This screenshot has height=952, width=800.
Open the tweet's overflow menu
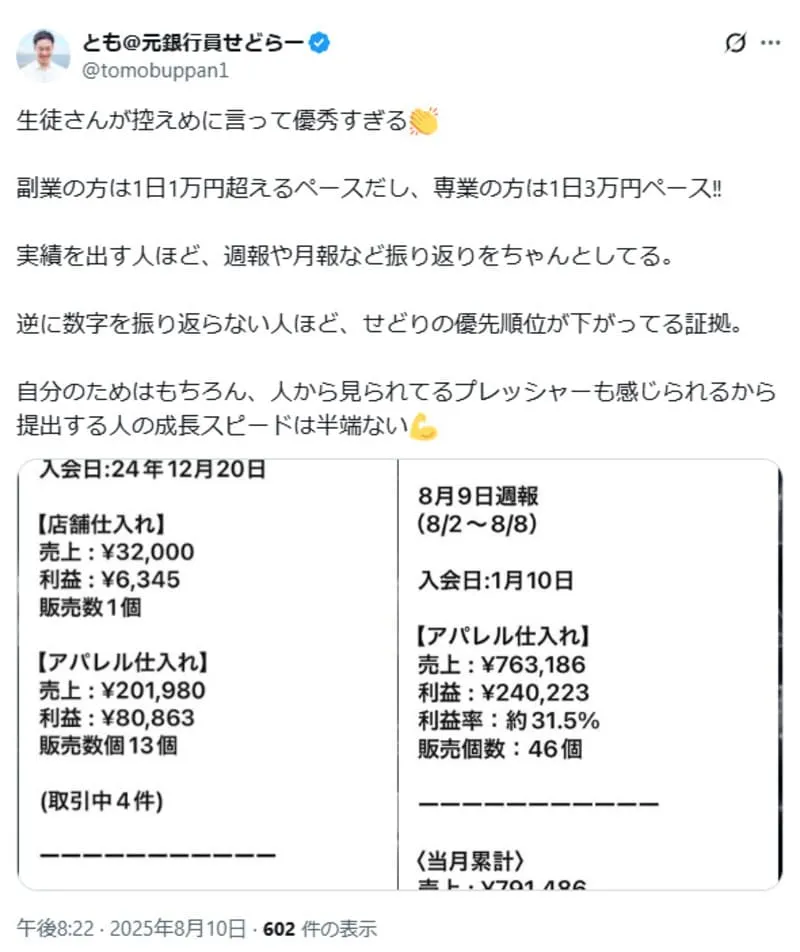point(770,44)
